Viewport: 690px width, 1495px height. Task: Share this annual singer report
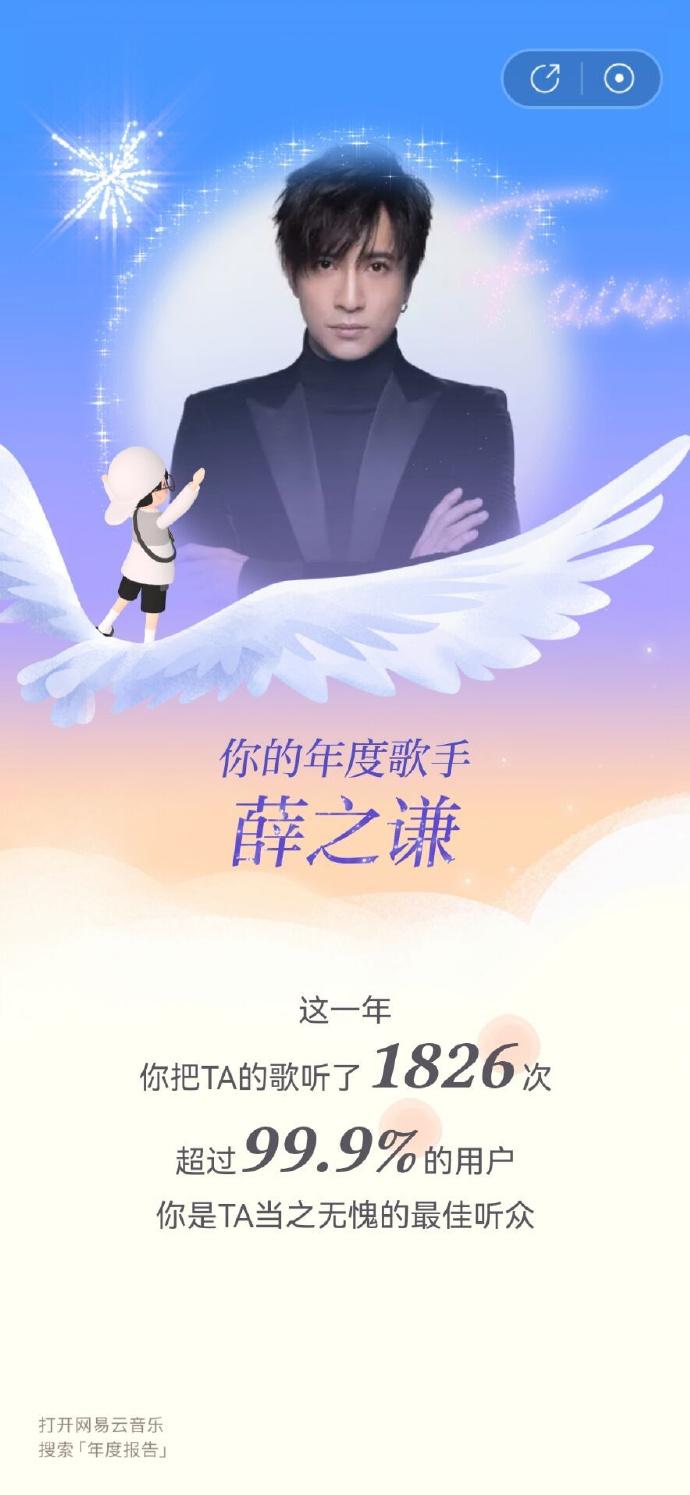(545, 79)
